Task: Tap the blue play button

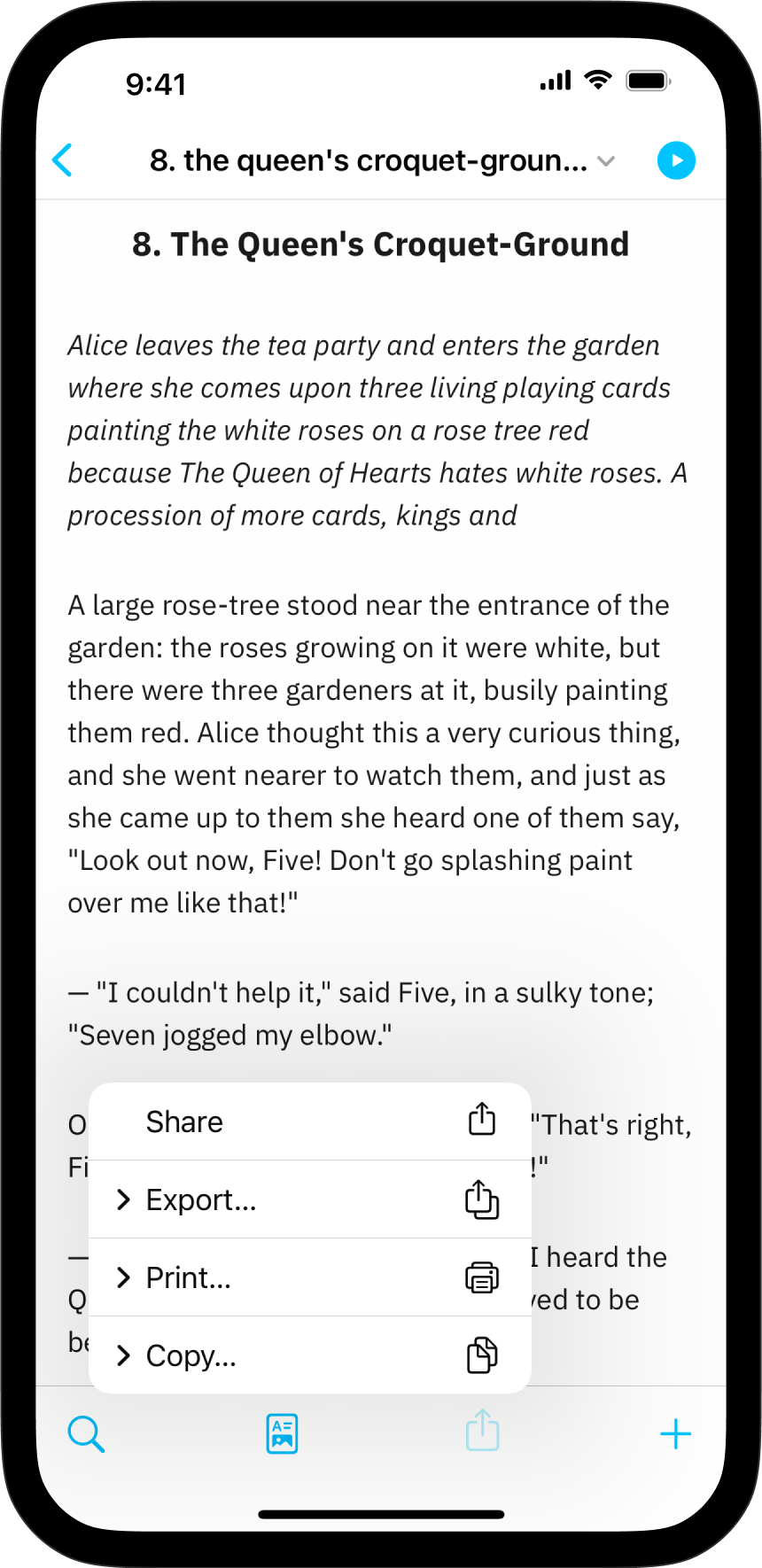Action: point(676,160)
